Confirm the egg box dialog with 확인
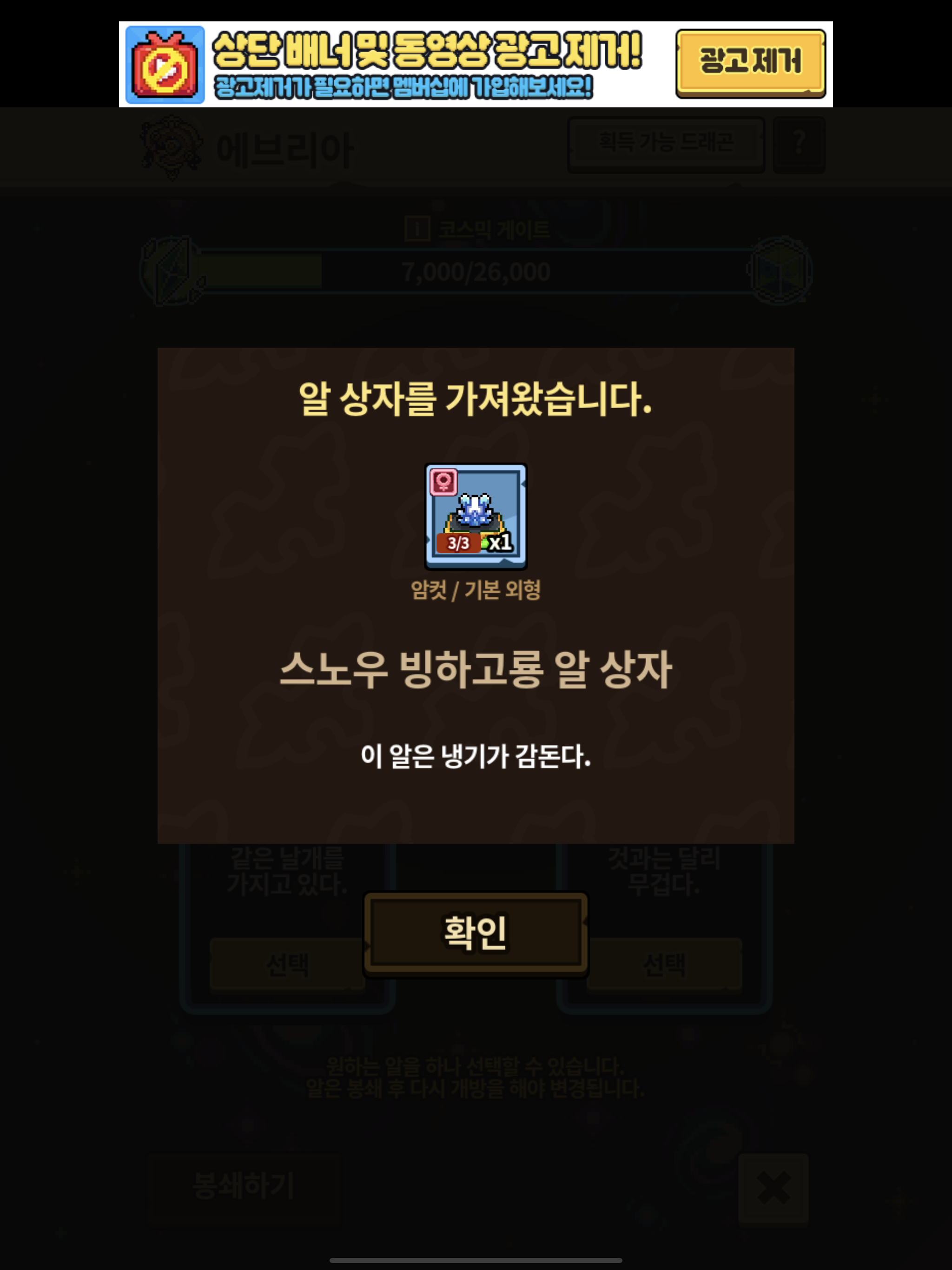 [x=476, y=933]
